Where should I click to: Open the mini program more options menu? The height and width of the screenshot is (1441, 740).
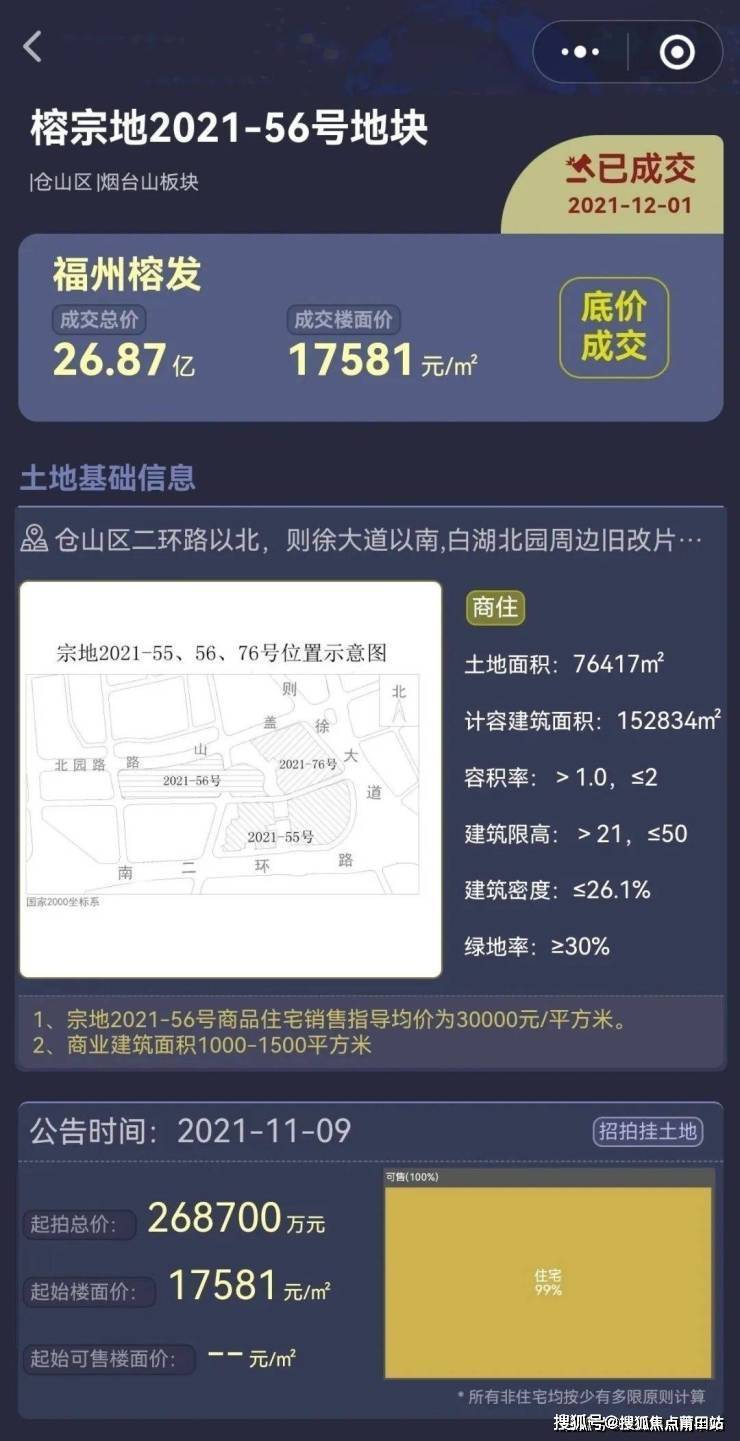pyautogui.click(x=580, y=52)
